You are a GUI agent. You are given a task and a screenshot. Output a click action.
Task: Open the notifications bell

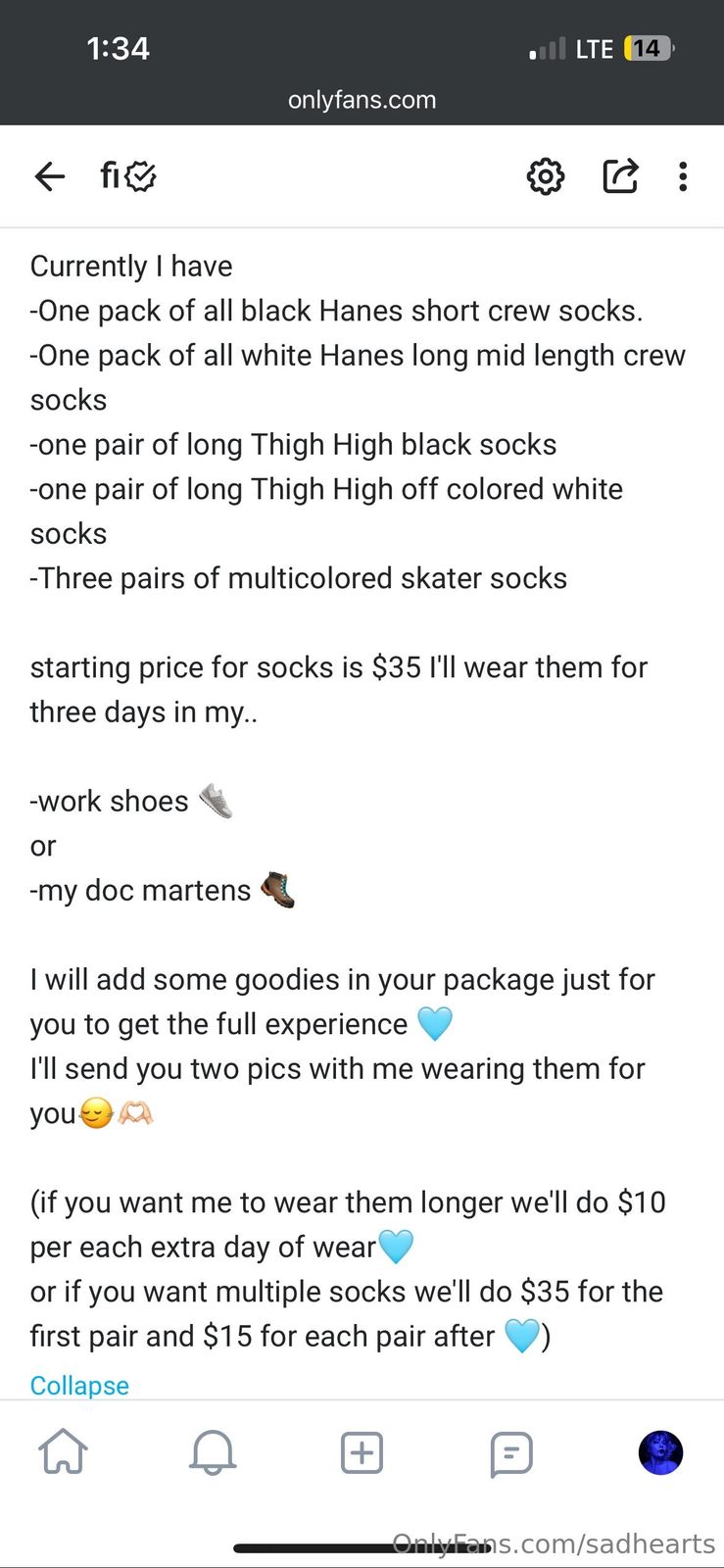coord(213,1451)
